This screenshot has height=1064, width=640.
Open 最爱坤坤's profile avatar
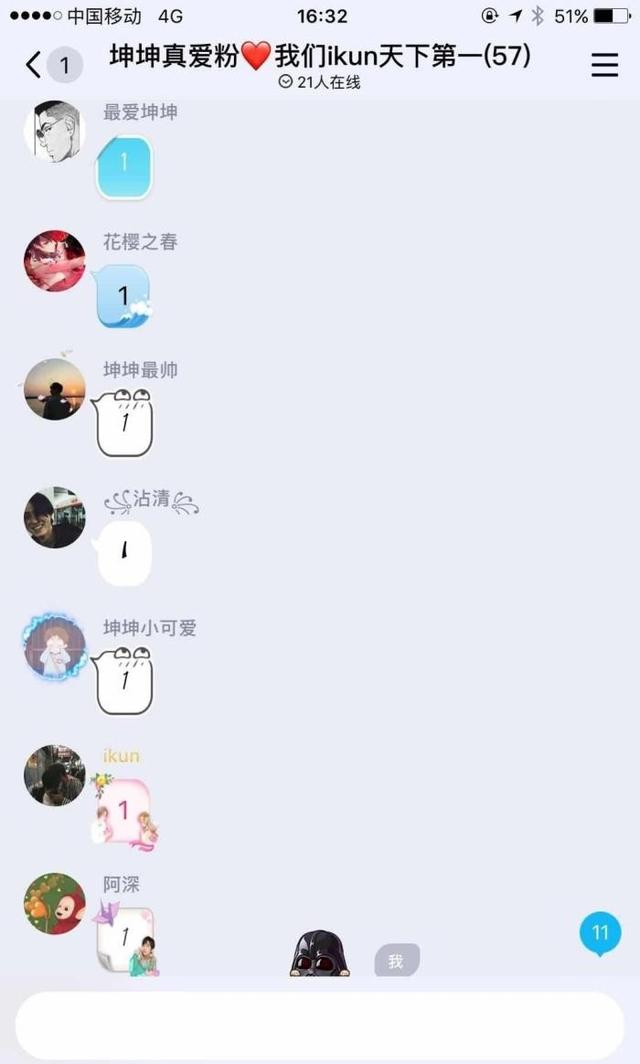tap(54, 131)
